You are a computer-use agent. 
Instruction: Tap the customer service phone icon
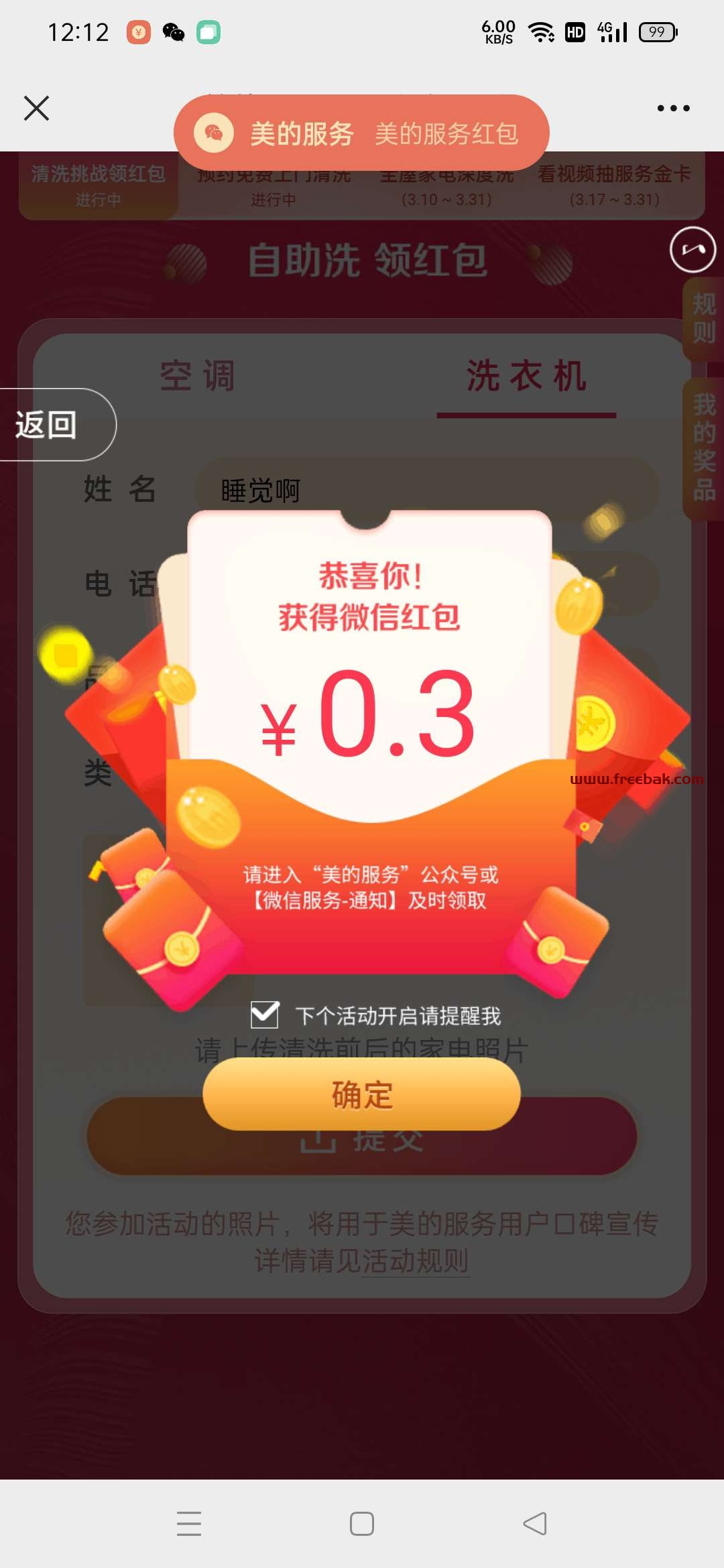[x=693, y=249]
